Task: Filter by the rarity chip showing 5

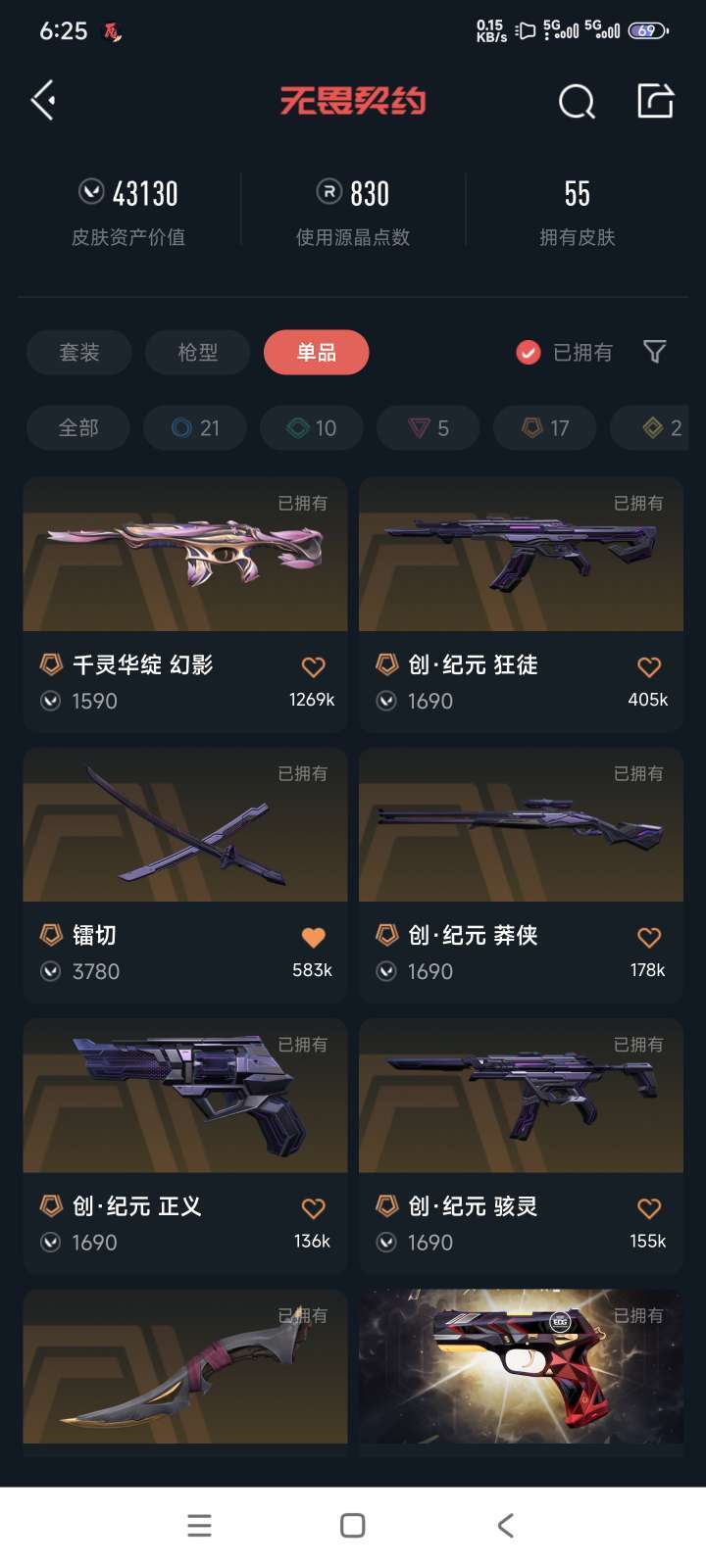Action: 428,428
